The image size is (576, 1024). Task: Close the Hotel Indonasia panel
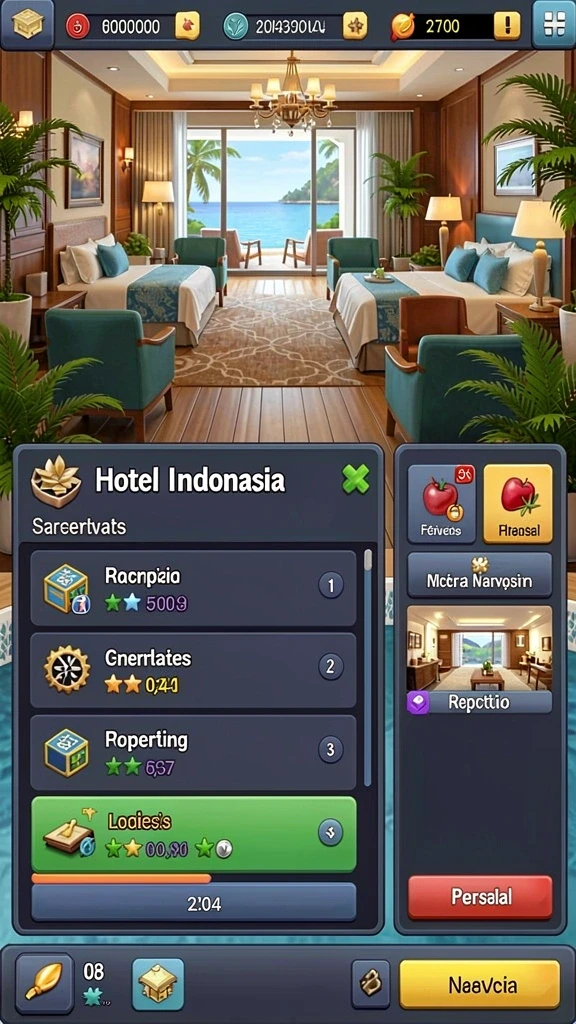click(x=355, y=479)
